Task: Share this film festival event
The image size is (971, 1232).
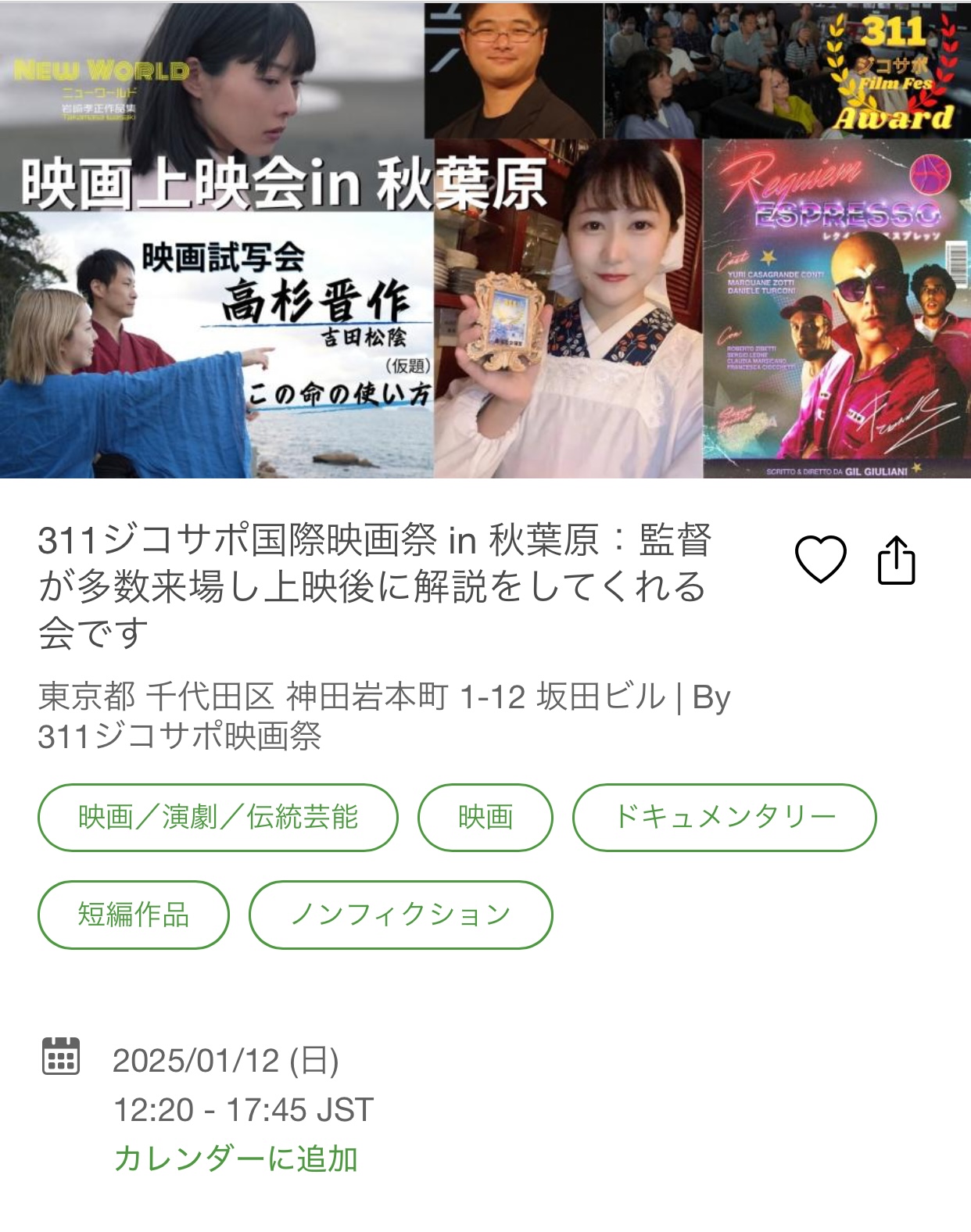Action: click(x=896, y=560)
